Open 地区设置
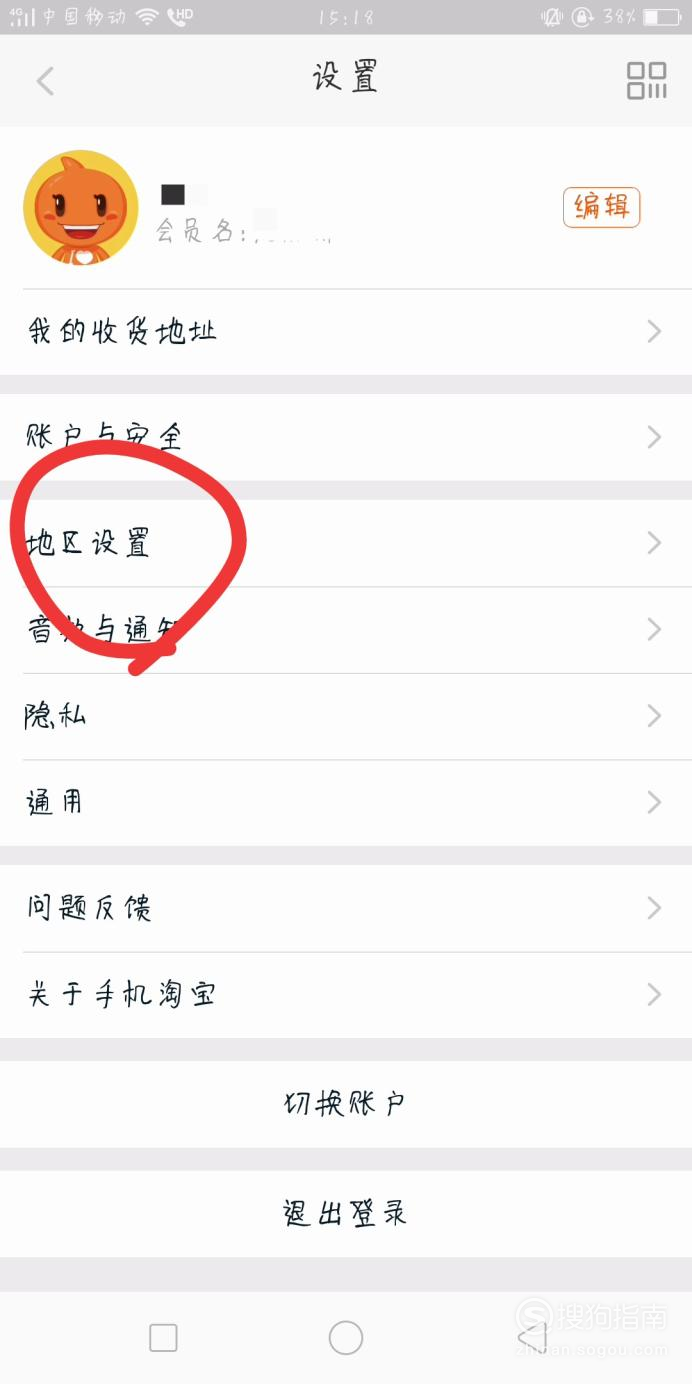 tap(346, 543)
